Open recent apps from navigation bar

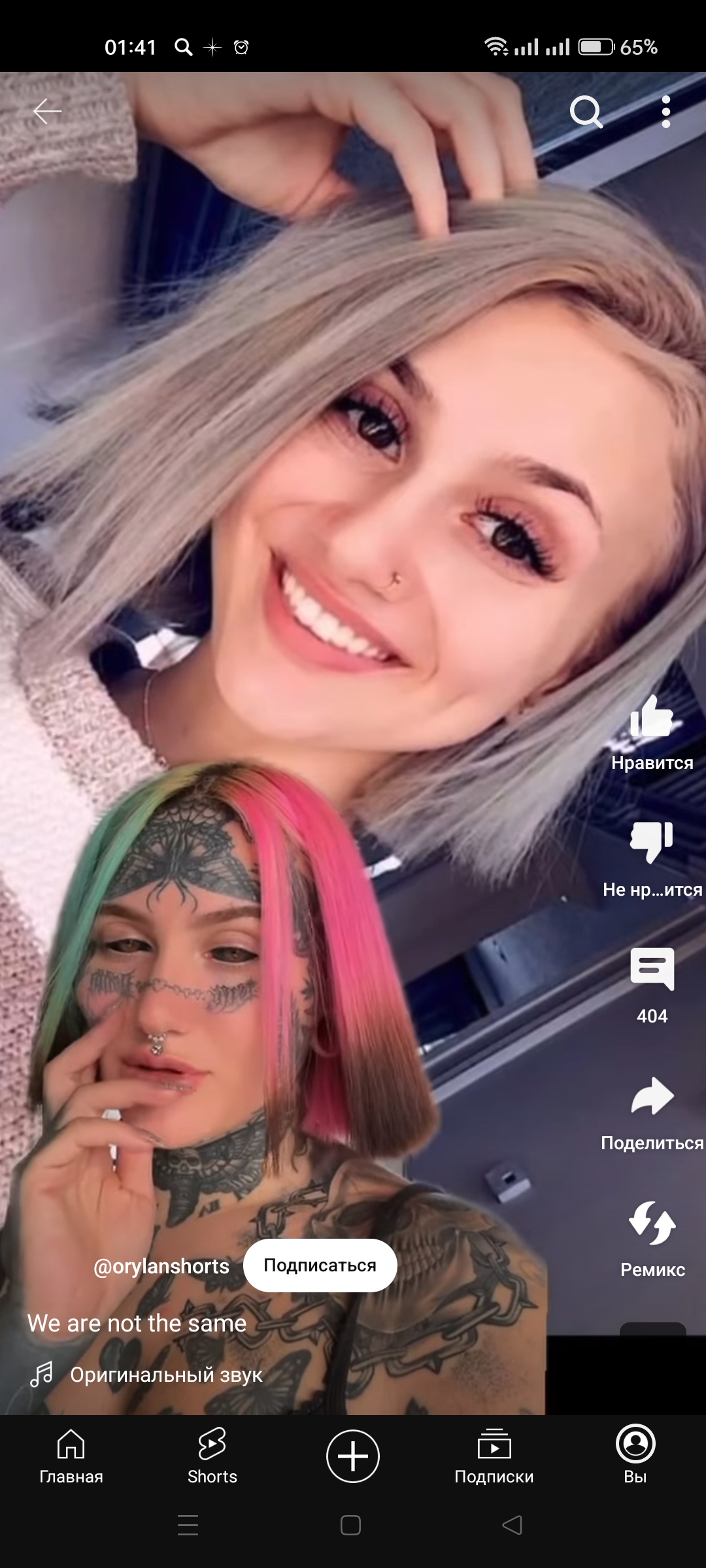click(188, 1526)
